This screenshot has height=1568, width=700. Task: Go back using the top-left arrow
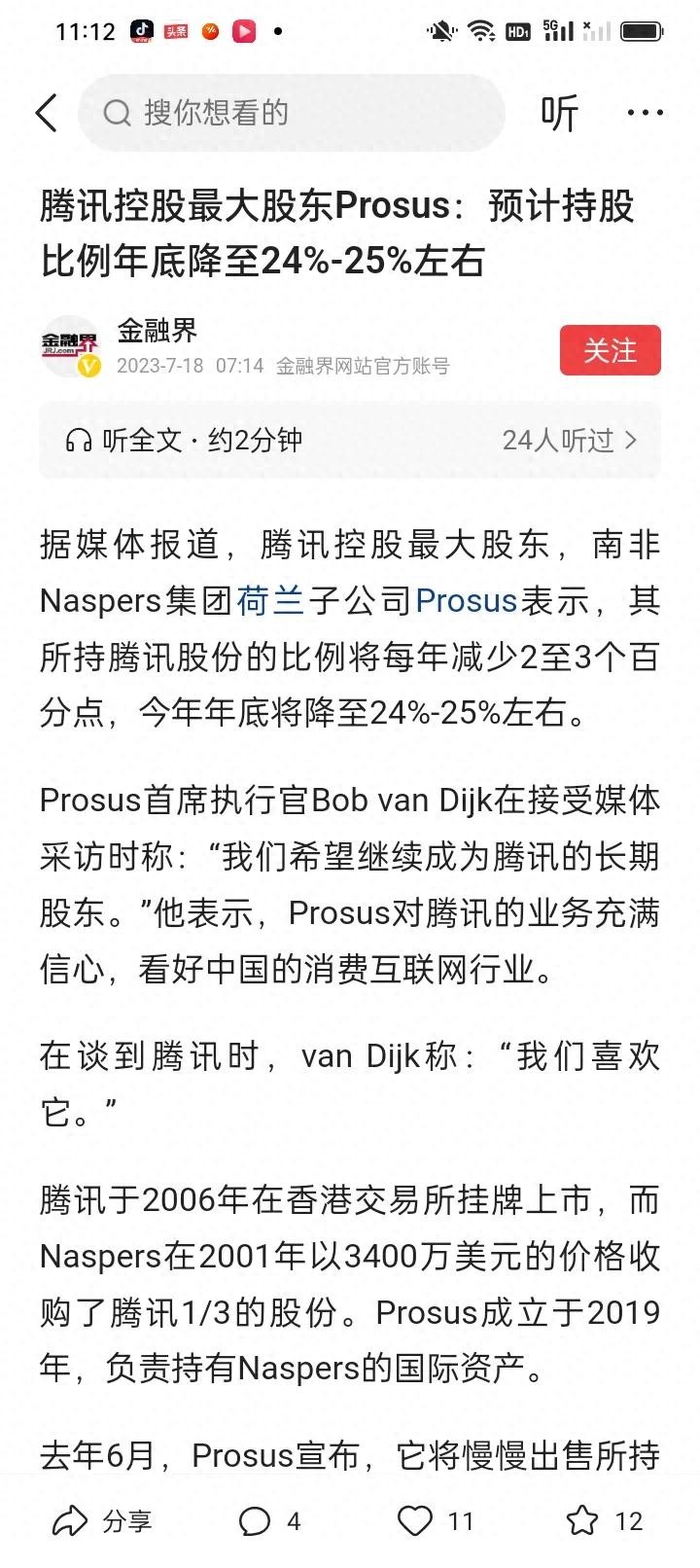(x=46, y=113)
